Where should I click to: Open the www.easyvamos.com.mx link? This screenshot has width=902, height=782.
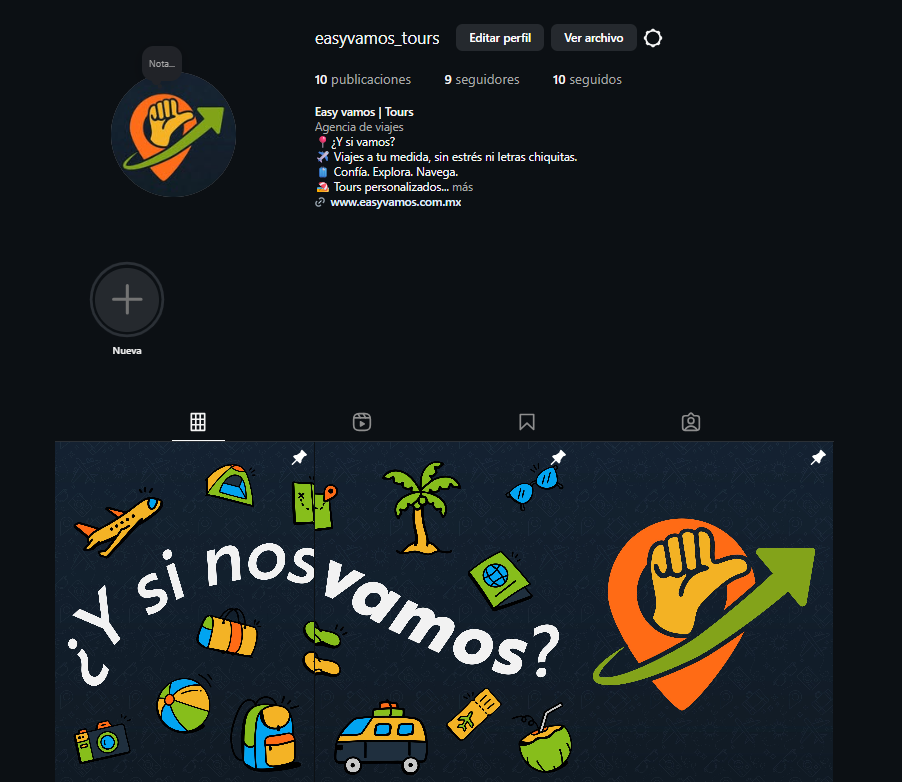click(x=395, y=202)
